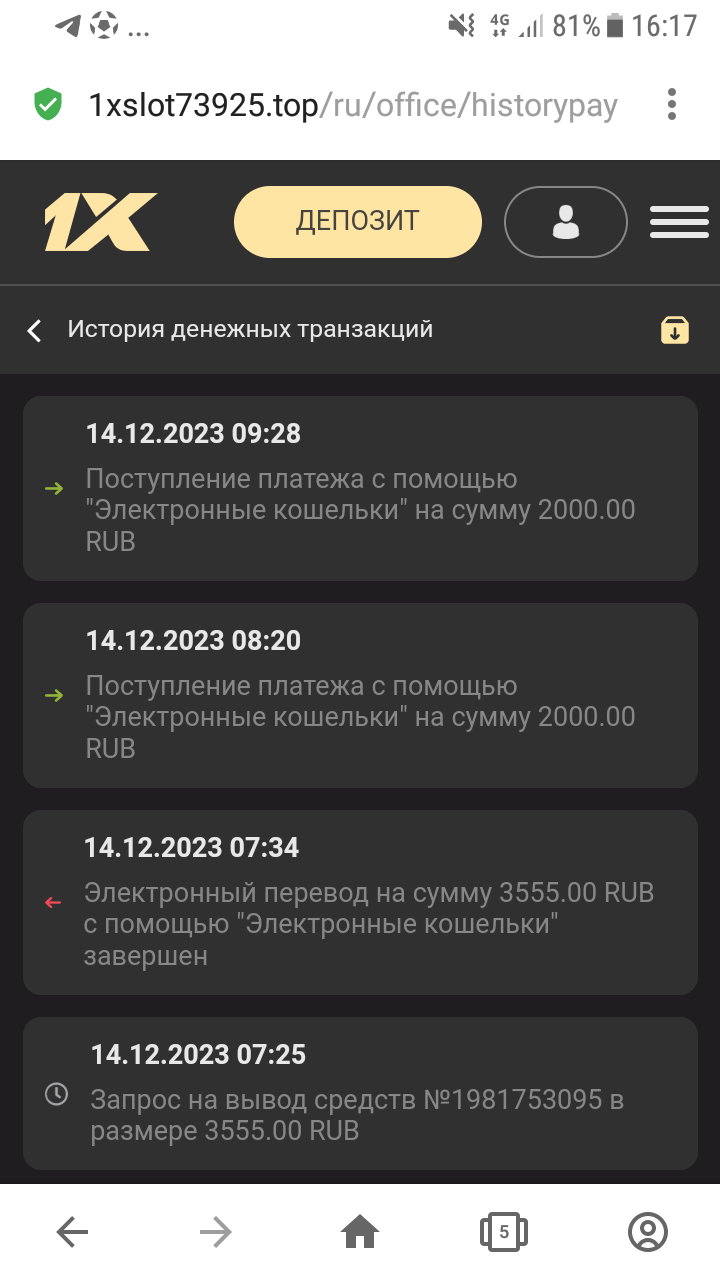
Task: Open browser overflow menu
Action: 672,105
